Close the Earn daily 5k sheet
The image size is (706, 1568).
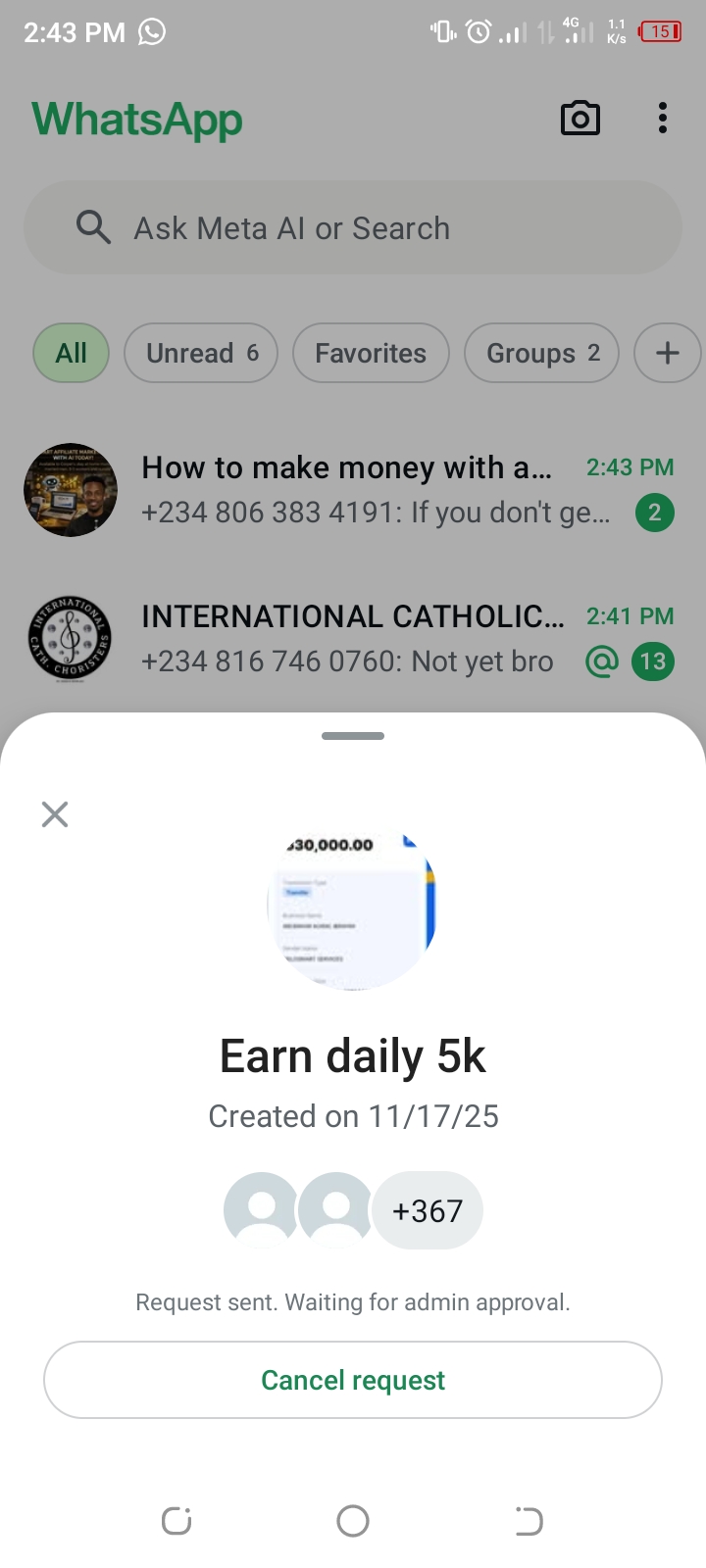[55, 813]
